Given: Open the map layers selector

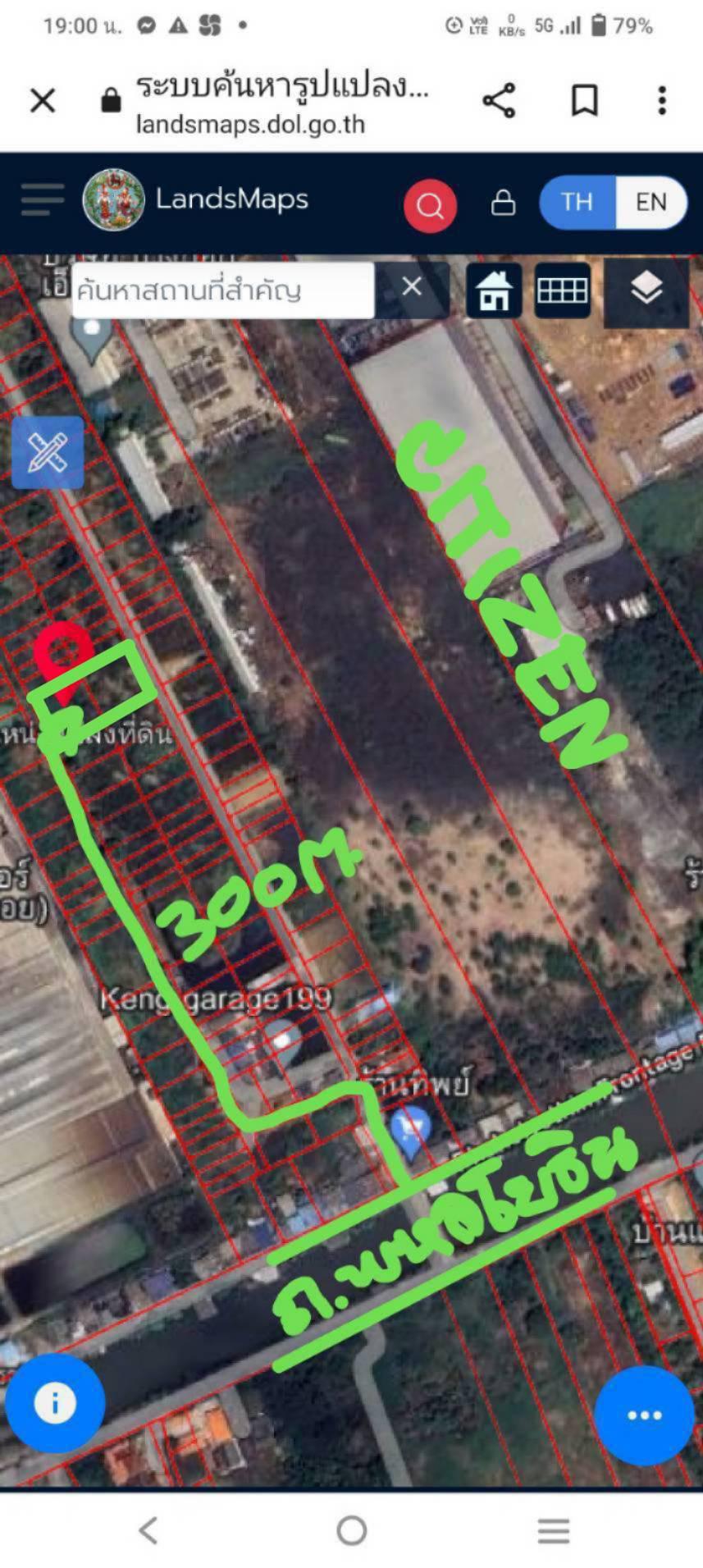Looking at the screenshot, I should 646,290.
